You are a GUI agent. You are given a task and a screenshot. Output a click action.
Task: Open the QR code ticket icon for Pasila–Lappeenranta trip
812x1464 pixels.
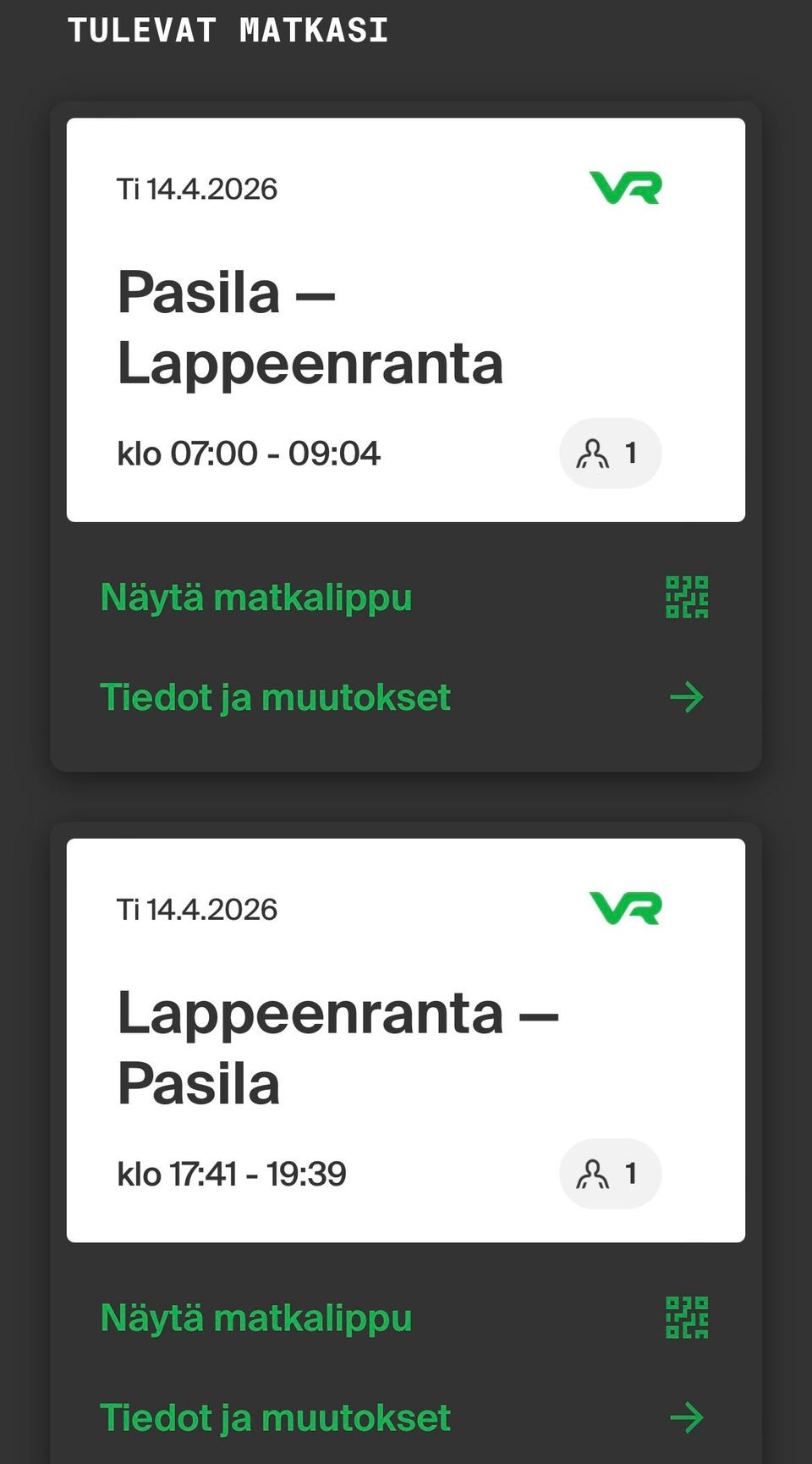(x=687, y=597)
